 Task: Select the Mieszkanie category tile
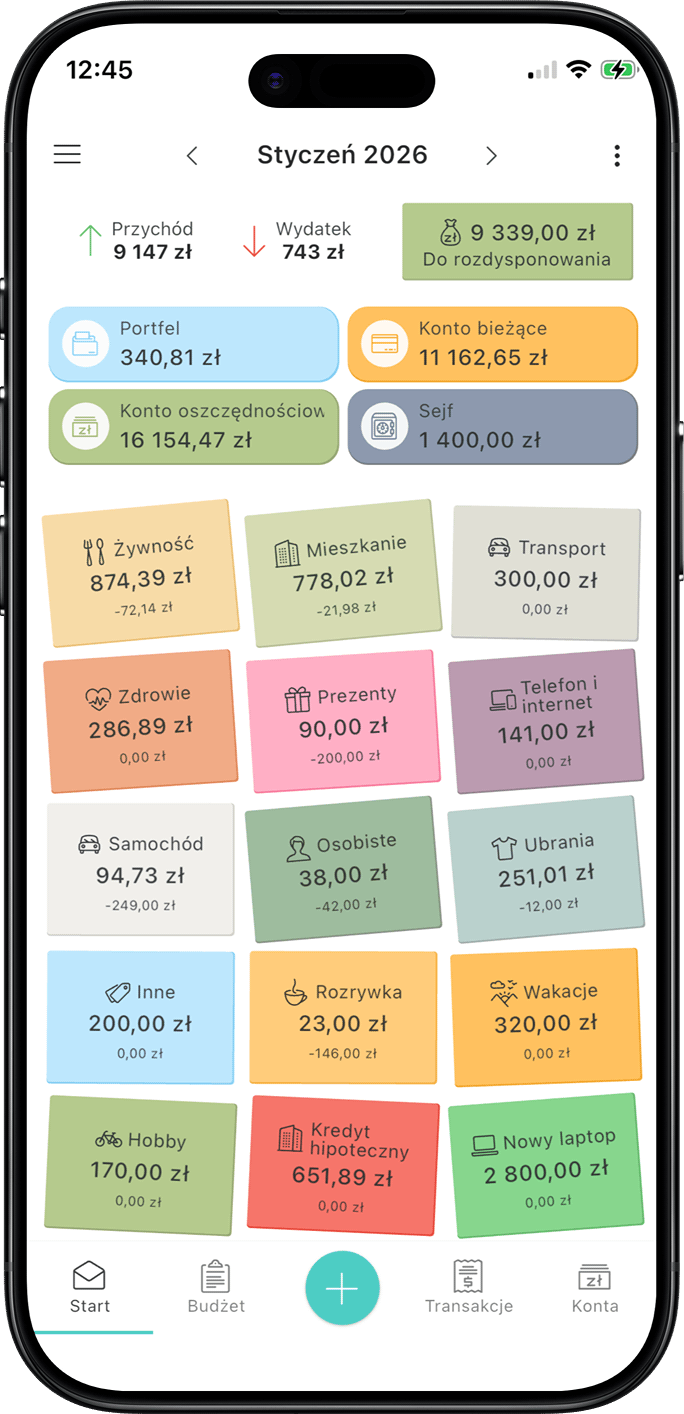tap(342, 574)
